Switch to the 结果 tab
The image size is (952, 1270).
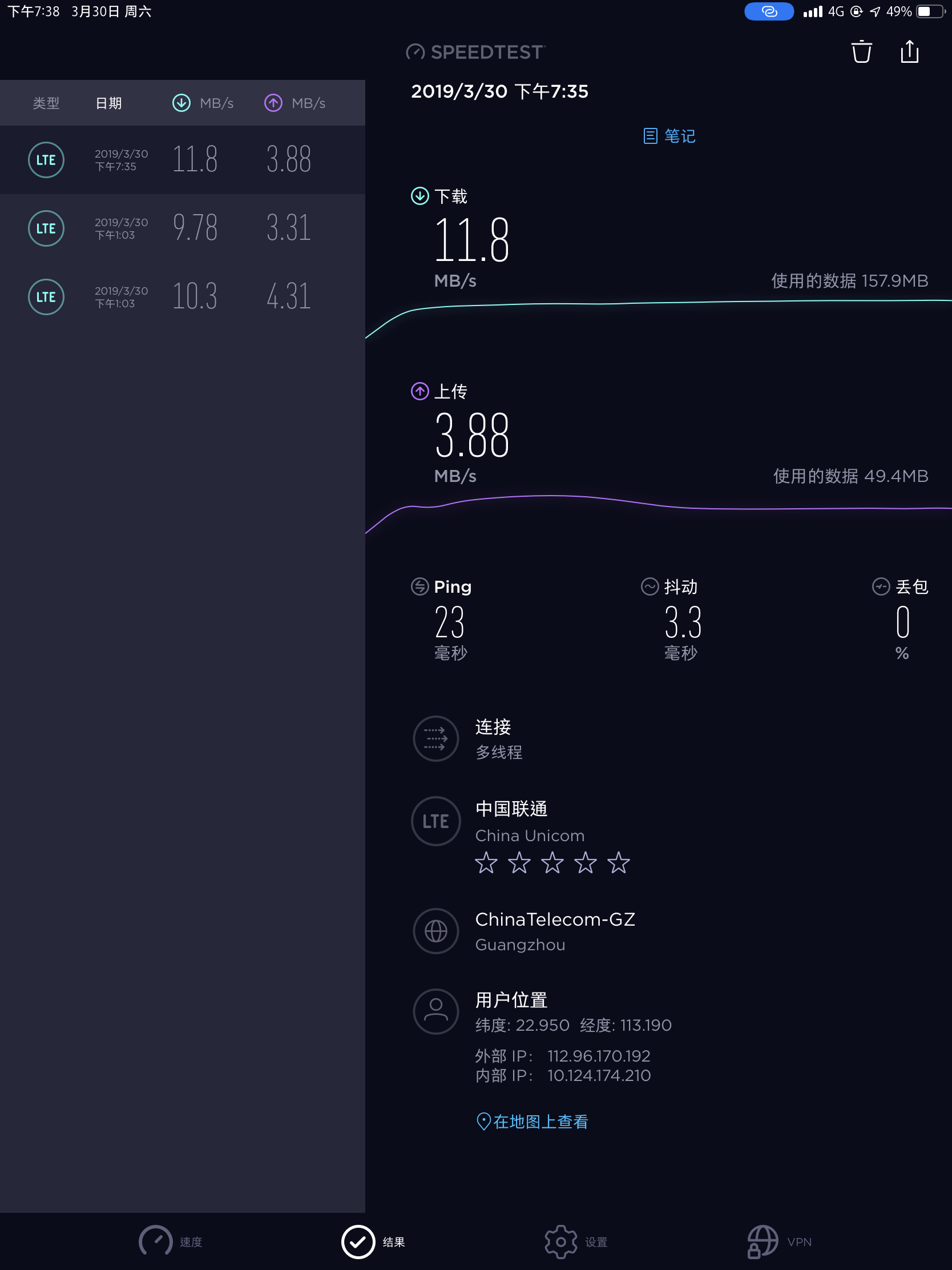pos(373,1242)
